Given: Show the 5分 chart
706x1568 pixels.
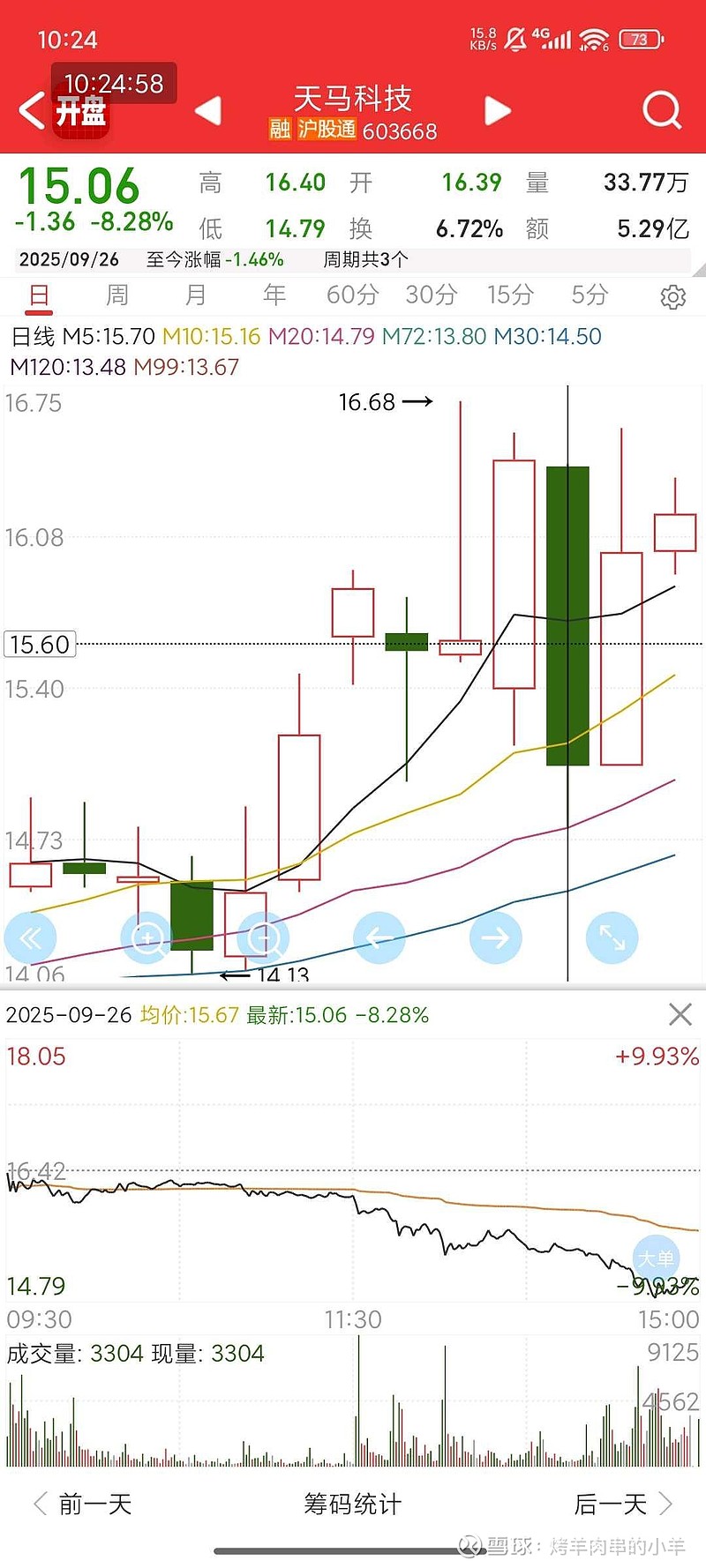Looking at the screenshot, I should click(589, 295).
